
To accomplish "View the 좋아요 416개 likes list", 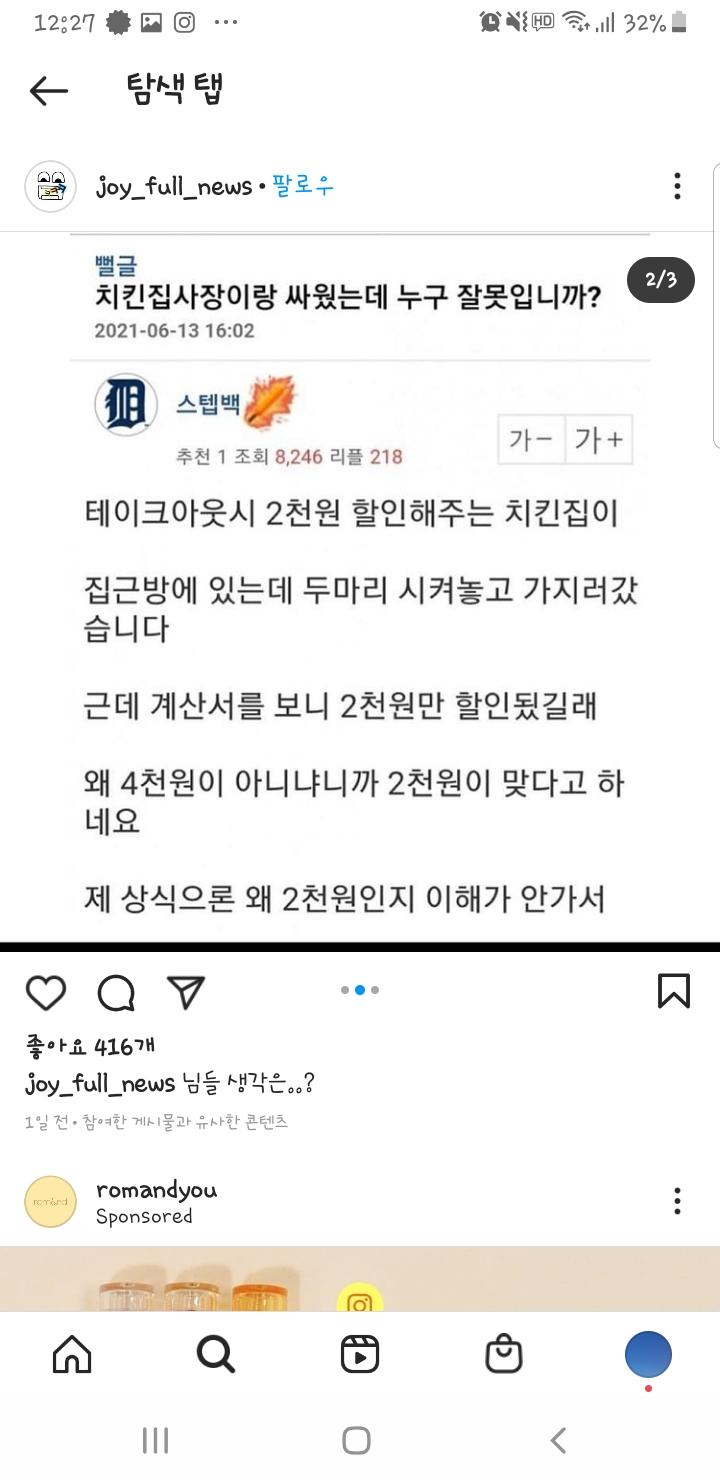I will pos(90,1047).
